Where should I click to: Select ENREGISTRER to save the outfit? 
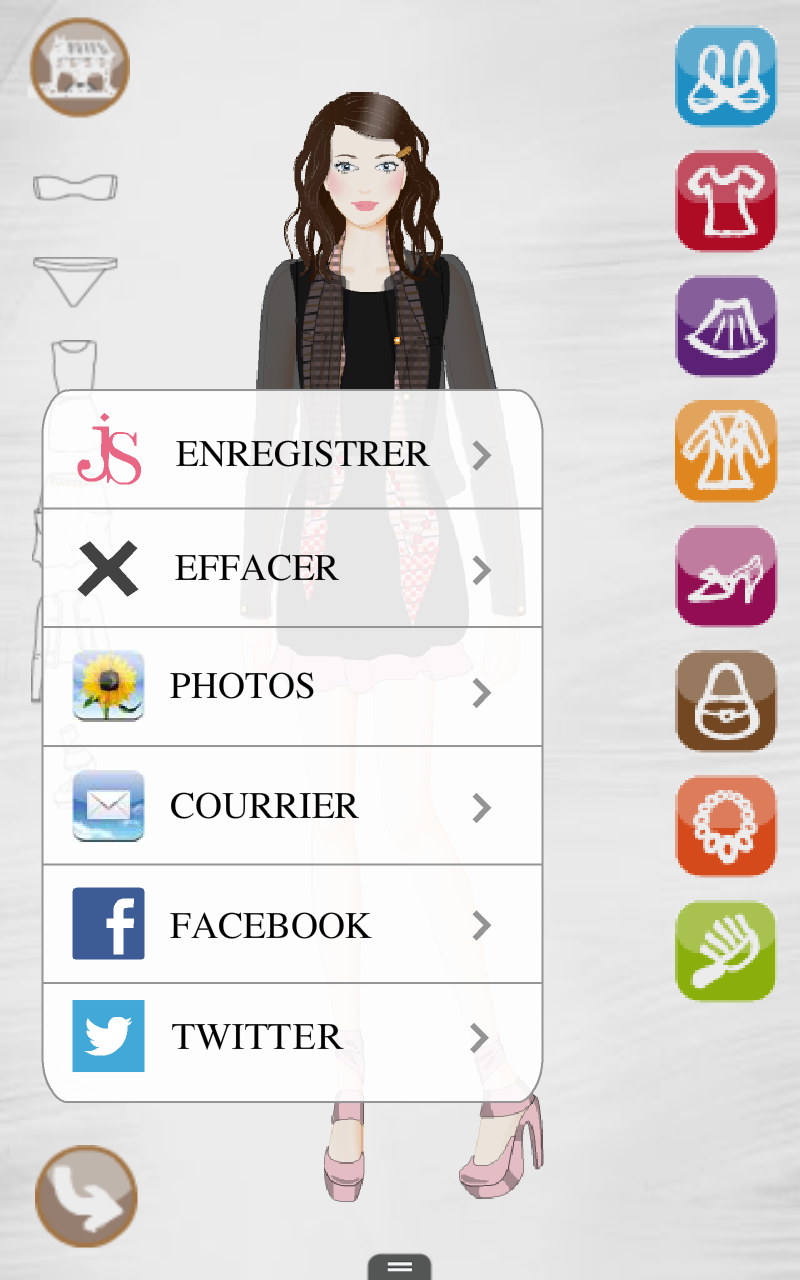(292, 454)
